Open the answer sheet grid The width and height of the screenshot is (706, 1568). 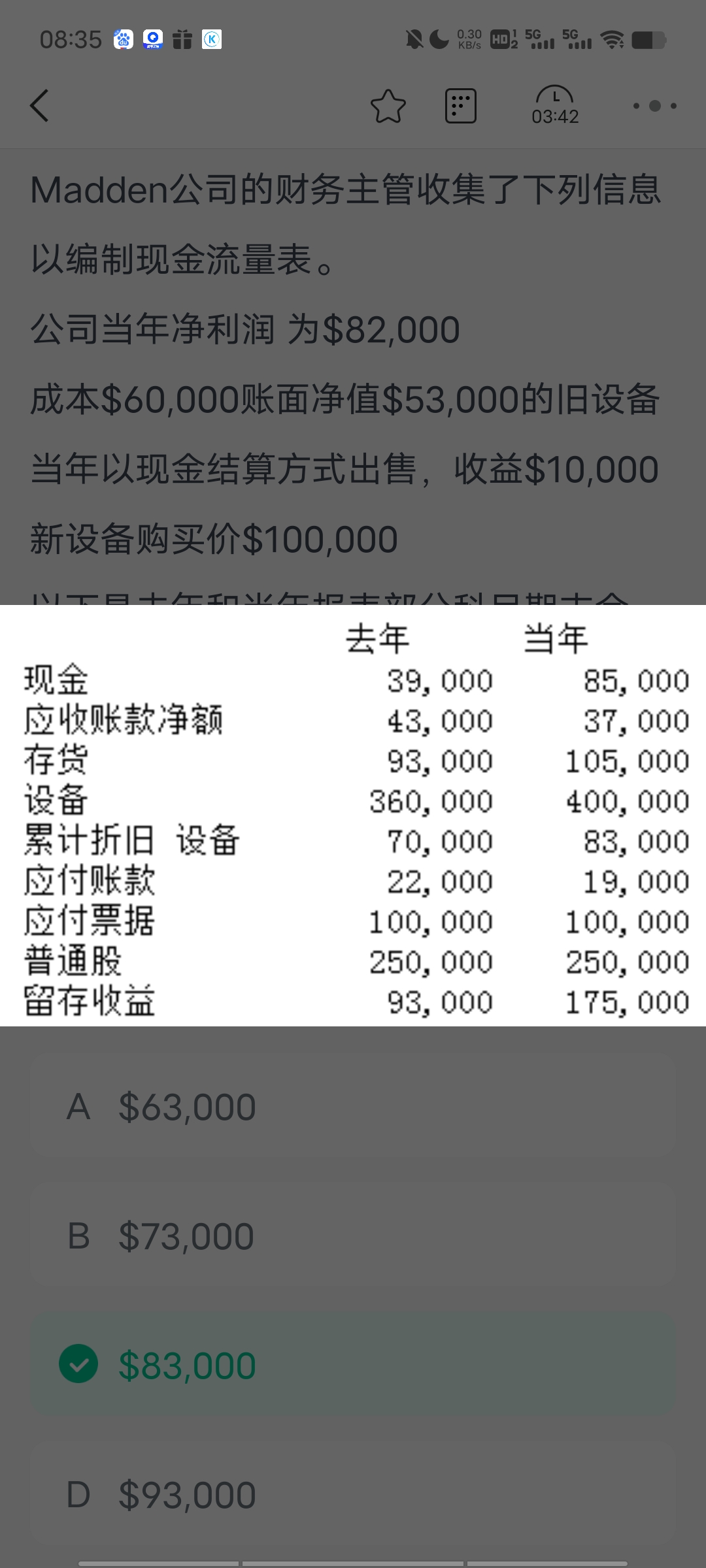point(460,106)
